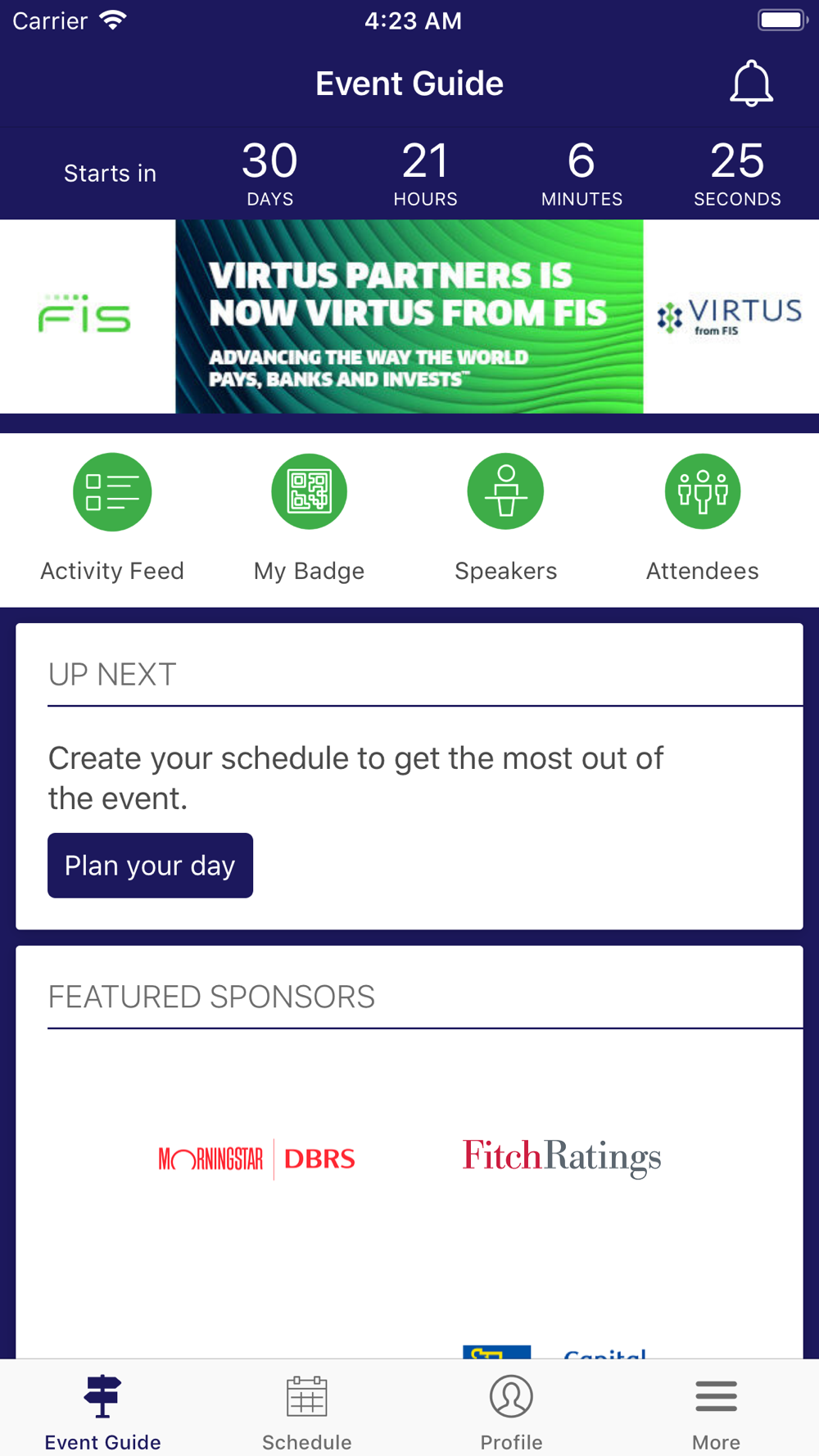Switch to the Schedule tab
The image size is (819, 1456).
(307, 1412)
